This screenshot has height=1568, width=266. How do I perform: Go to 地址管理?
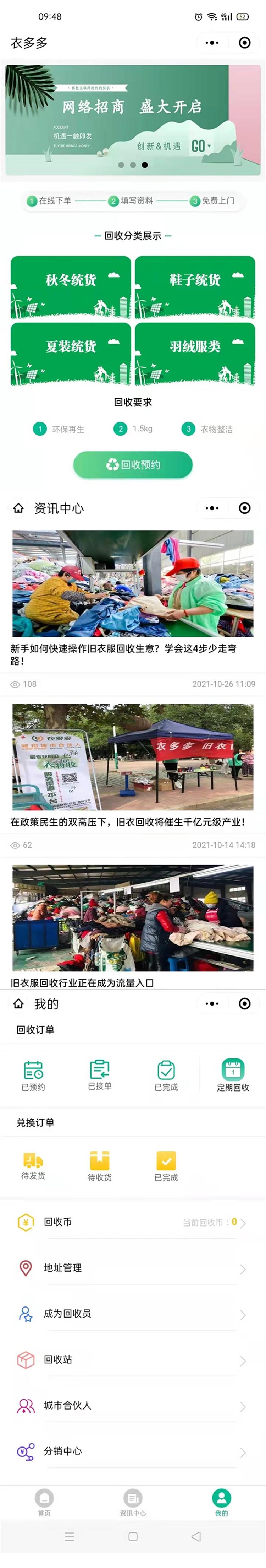tap(133, 1268)
